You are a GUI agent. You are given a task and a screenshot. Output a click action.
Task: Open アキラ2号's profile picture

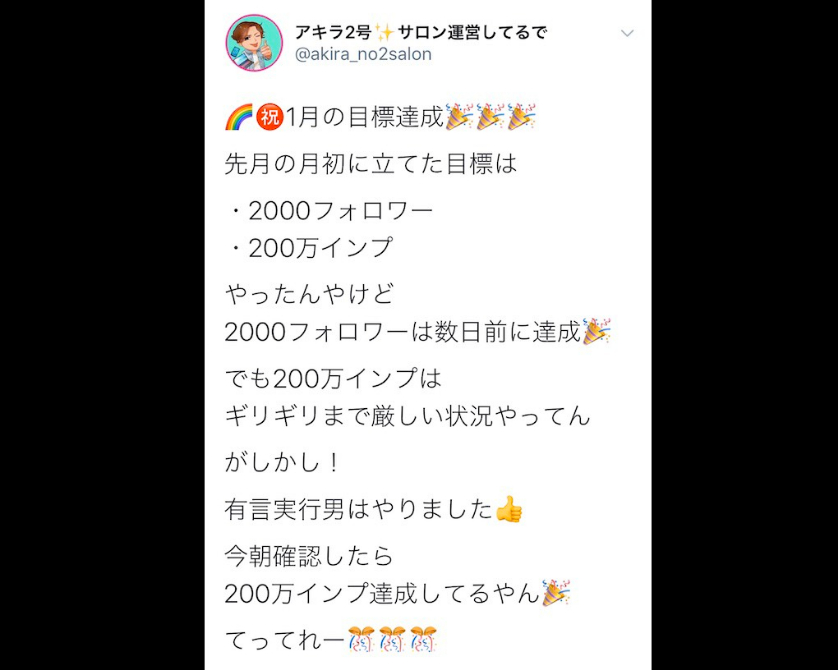coord(254,43)
